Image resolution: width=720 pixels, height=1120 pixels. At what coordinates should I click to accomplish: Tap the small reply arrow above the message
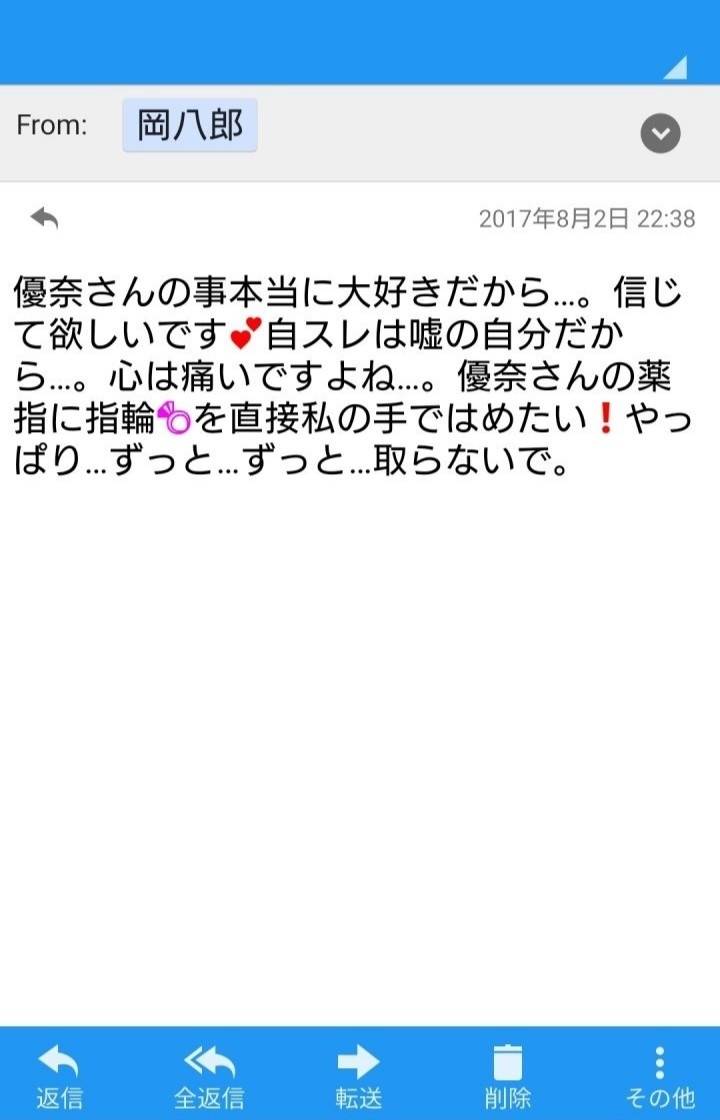pos(44,217)
